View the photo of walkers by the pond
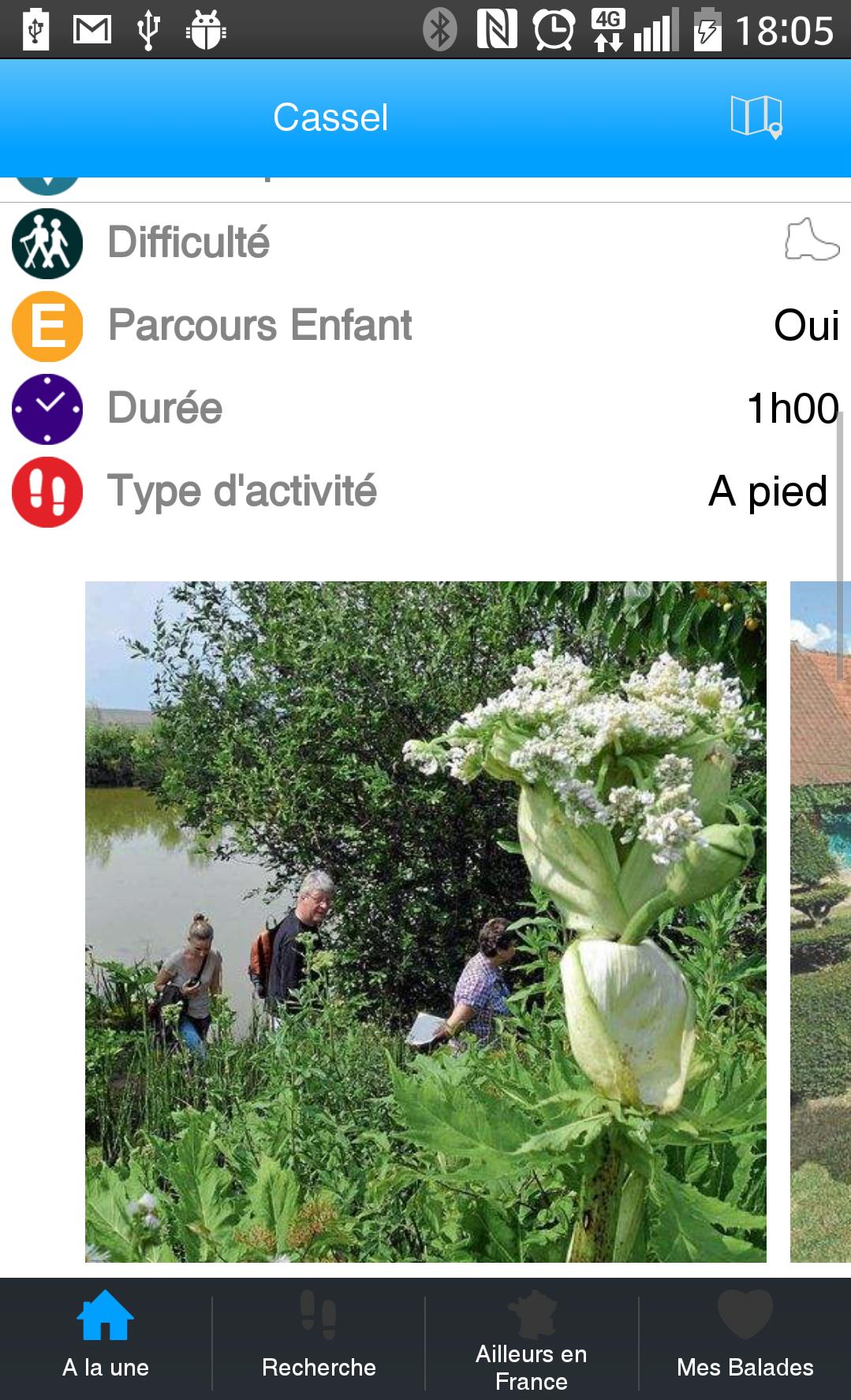The image size is (851, 1400). click(x=425, y=921)
